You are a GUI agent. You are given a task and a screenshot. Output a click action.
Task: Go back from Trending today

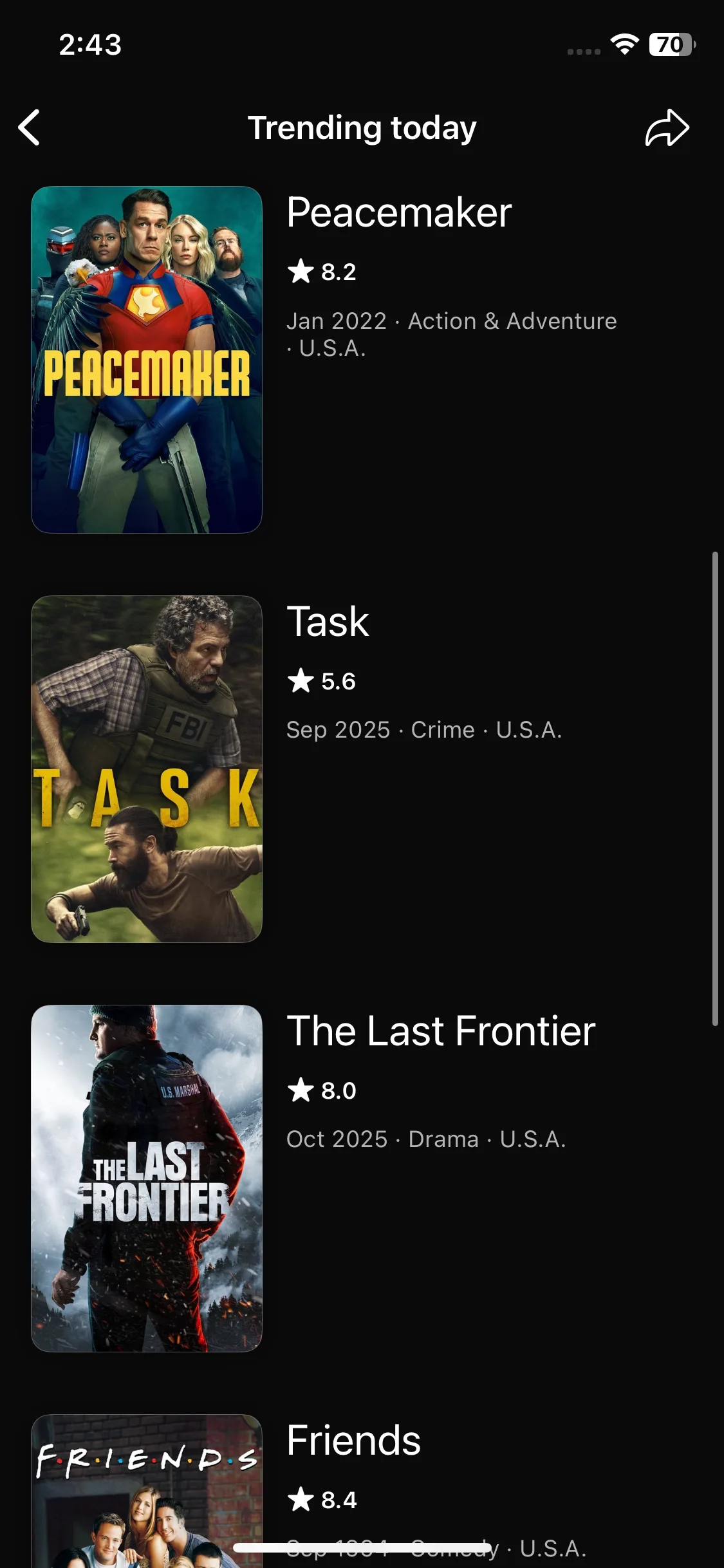click(30, 127)
